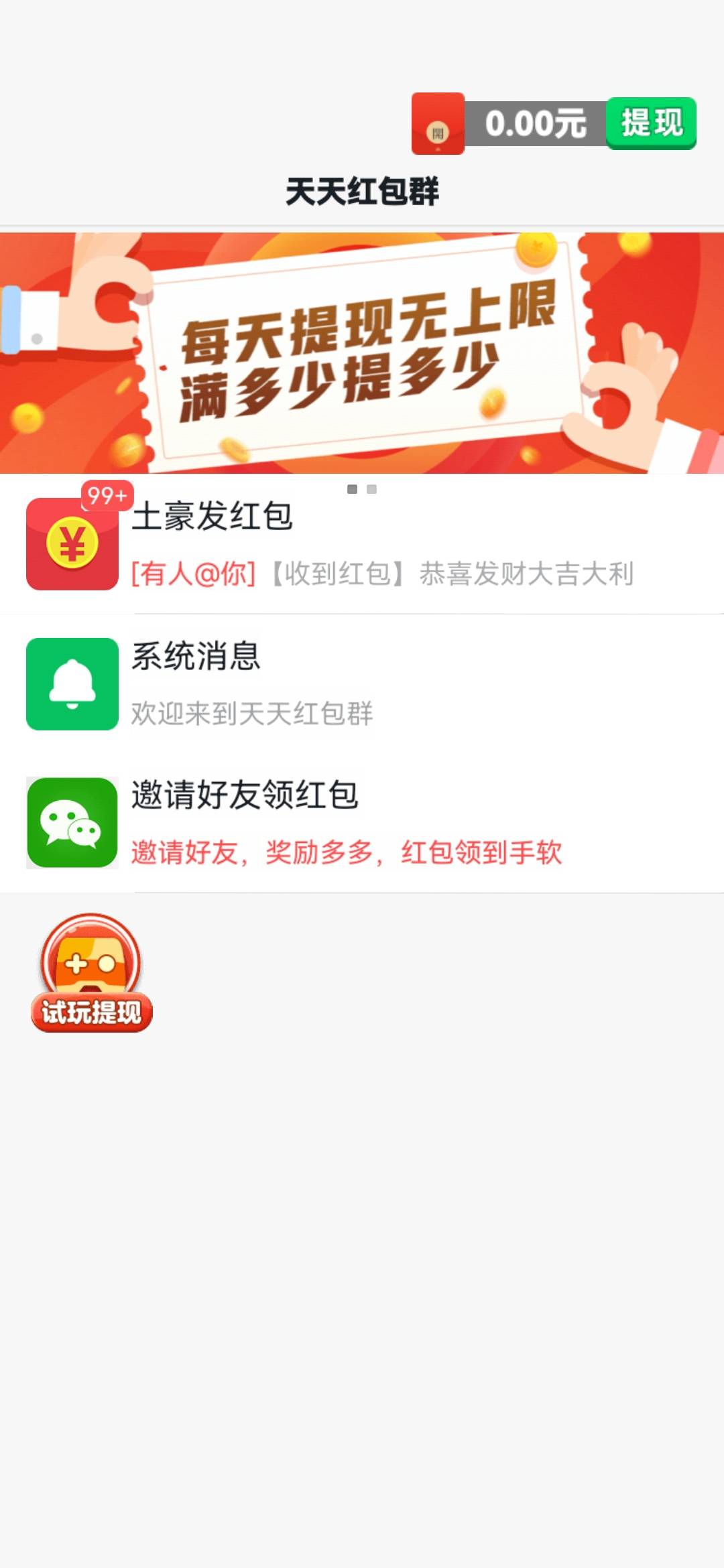The image size is (724, 1568).
Task: Select the 天天红包群 title tab
Action: [x=362, y=188]
